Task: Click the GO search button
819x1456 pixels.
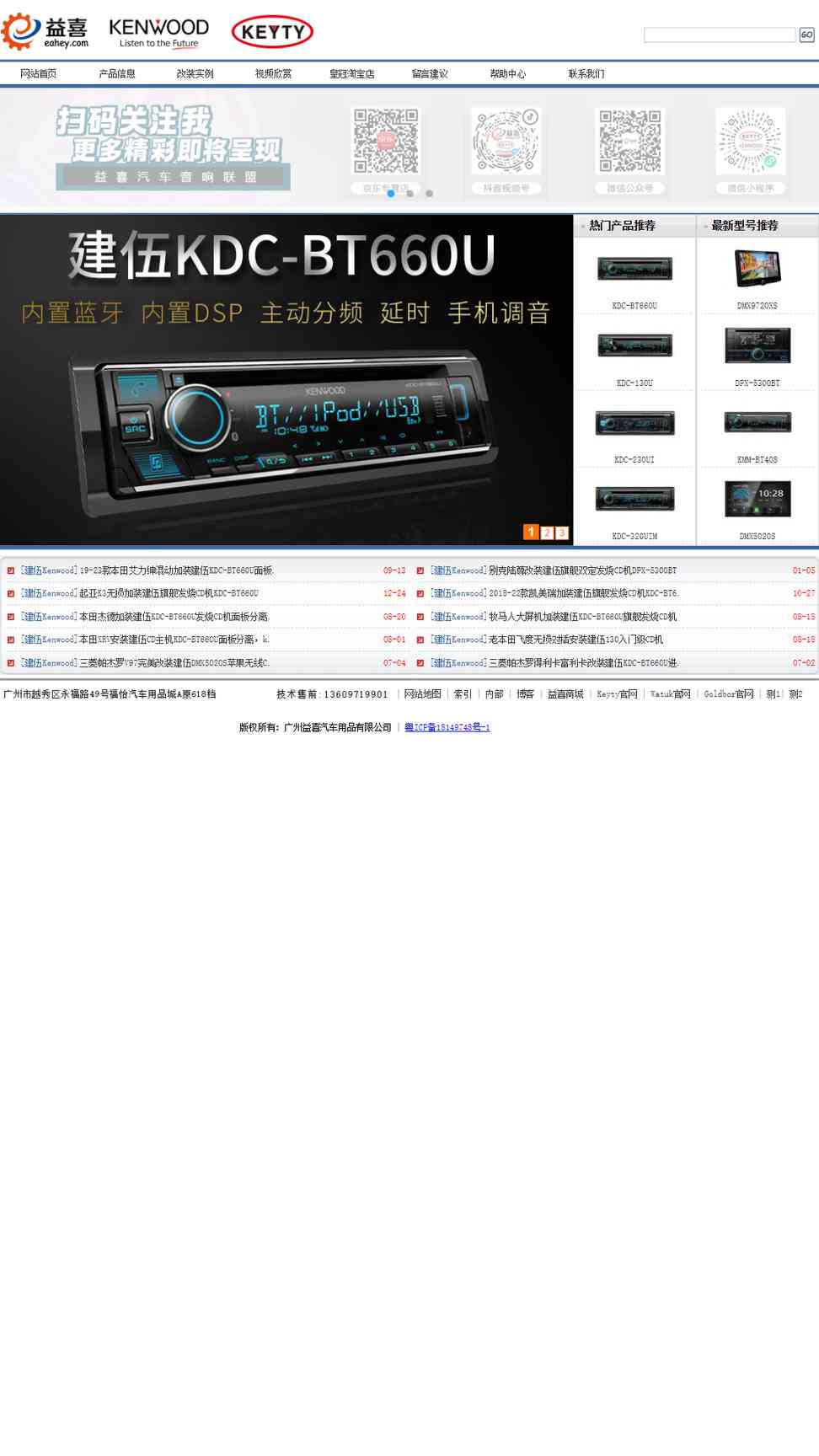Action: click(806, 35)
